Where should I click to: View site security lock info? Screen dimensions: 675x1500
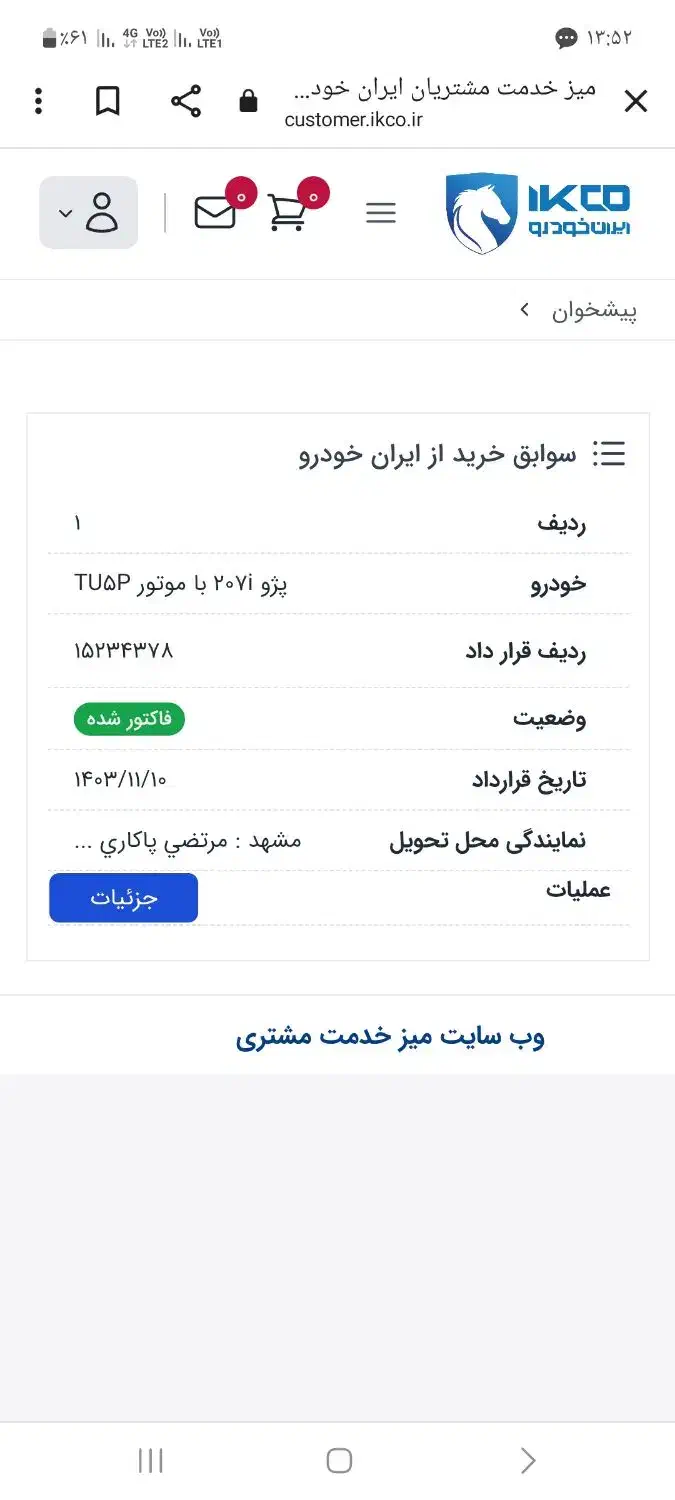(x=248, y=101)
